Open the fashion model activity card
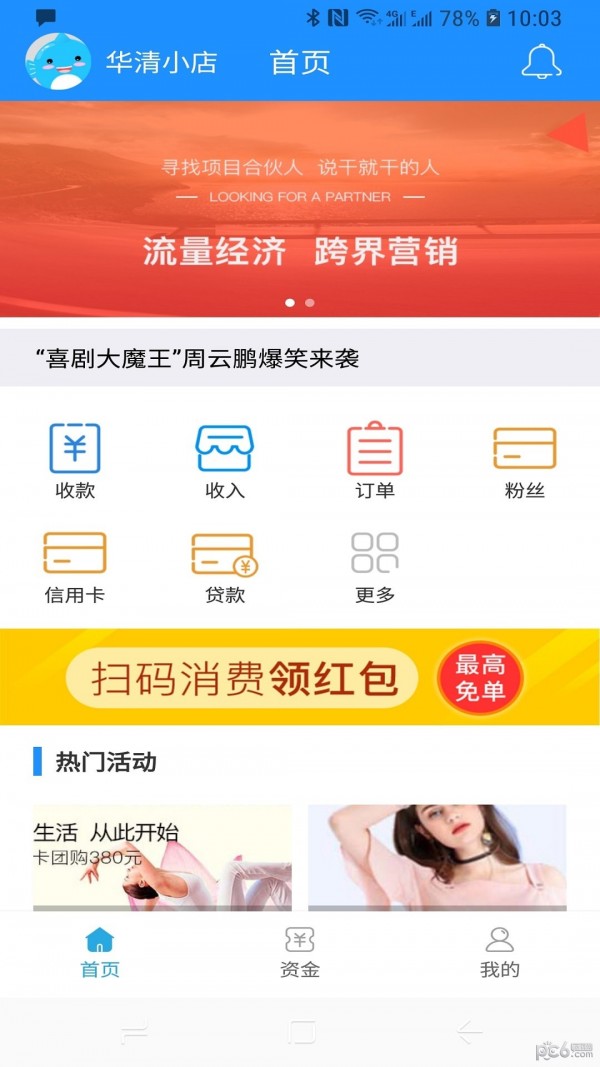Image resolution: width=600 pixels, height=1067 pixels. (x=437, y=857)
